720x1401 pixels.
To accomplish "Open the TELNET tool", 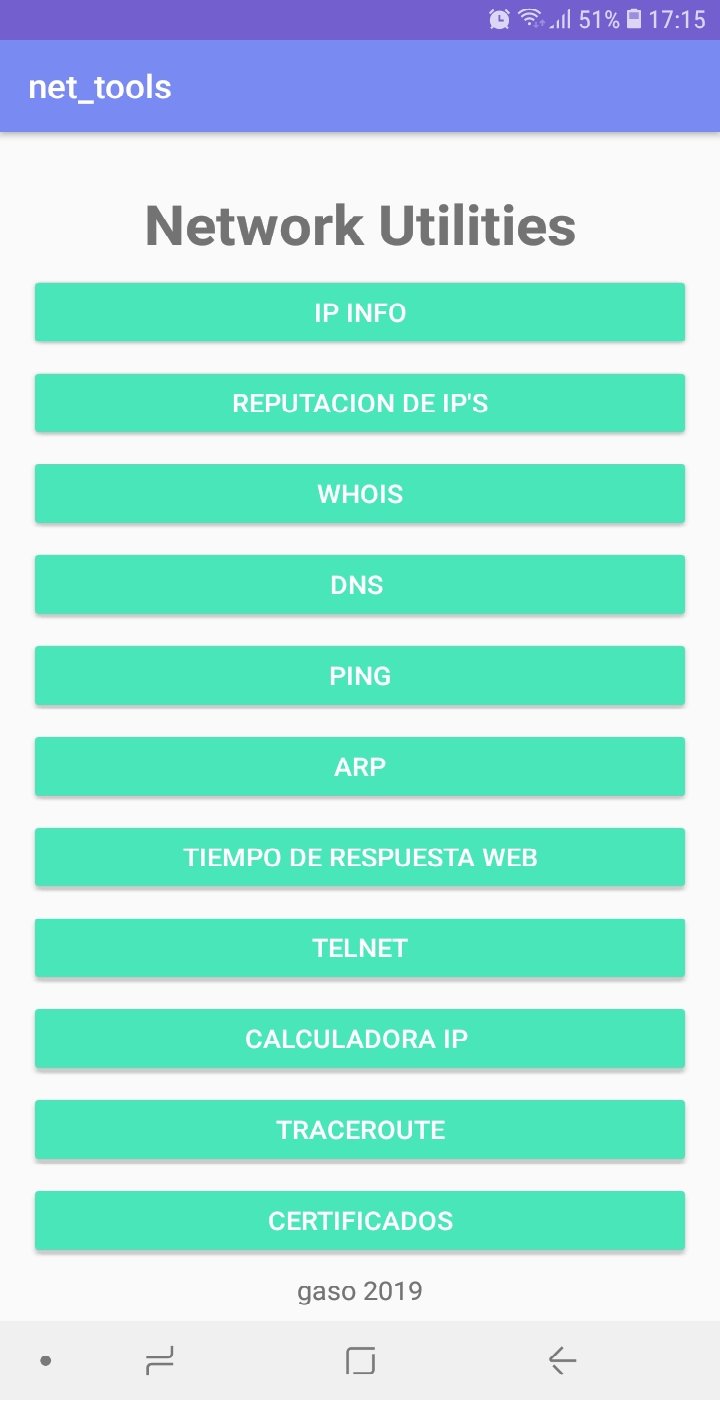I will click(360, 948).
